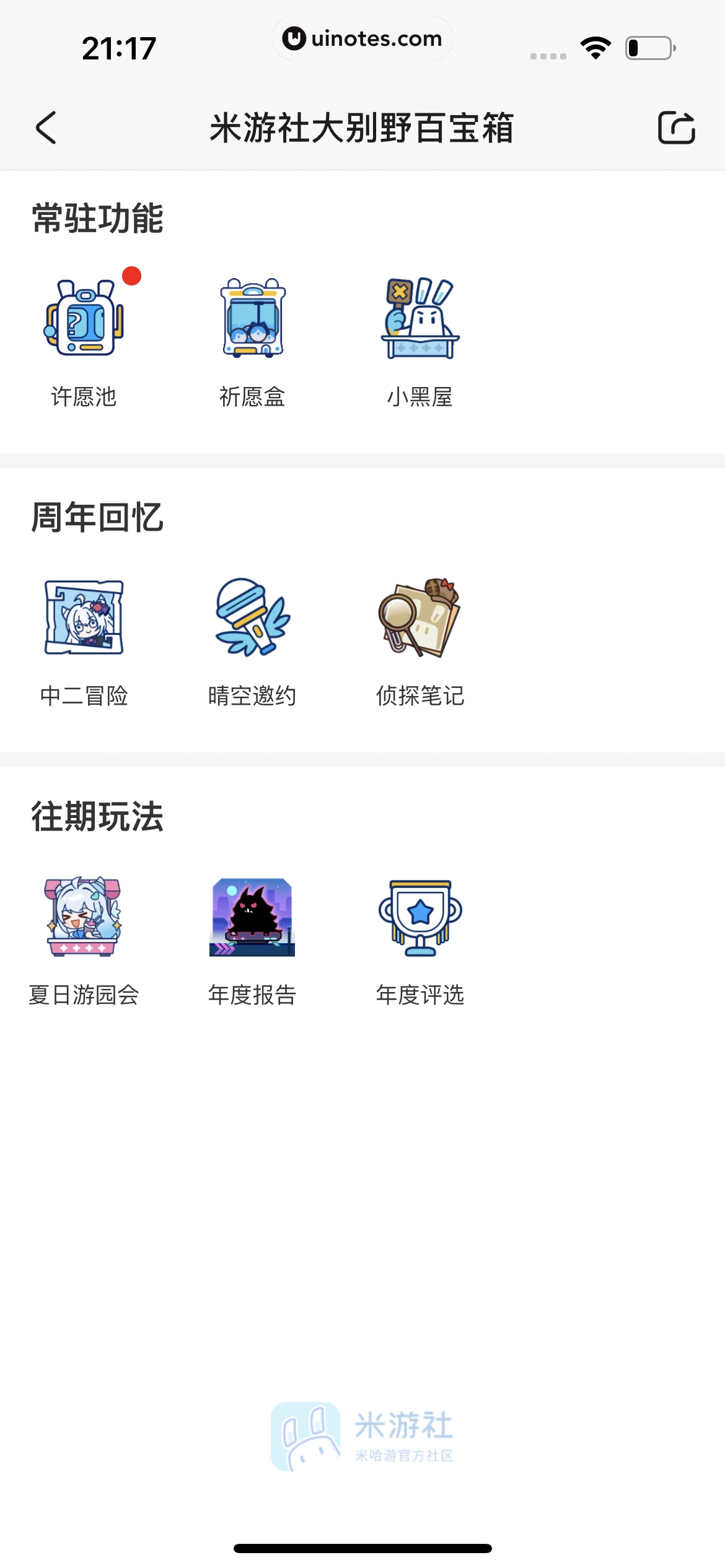This screenshot has width=725, height=1568.
Task: Enter the 小黑屋 section
Action: (420, 318)
